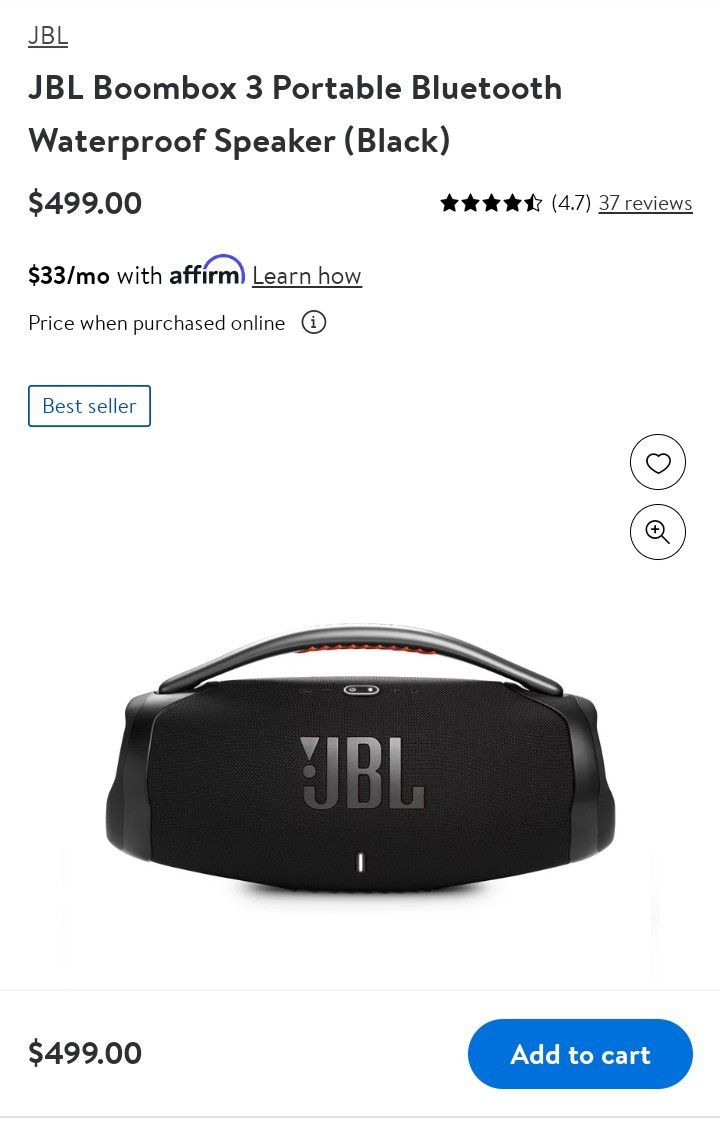The width and height of the screenshot is (720, 1130).
Task: Click the third rating star
Action: click(491, 202)
